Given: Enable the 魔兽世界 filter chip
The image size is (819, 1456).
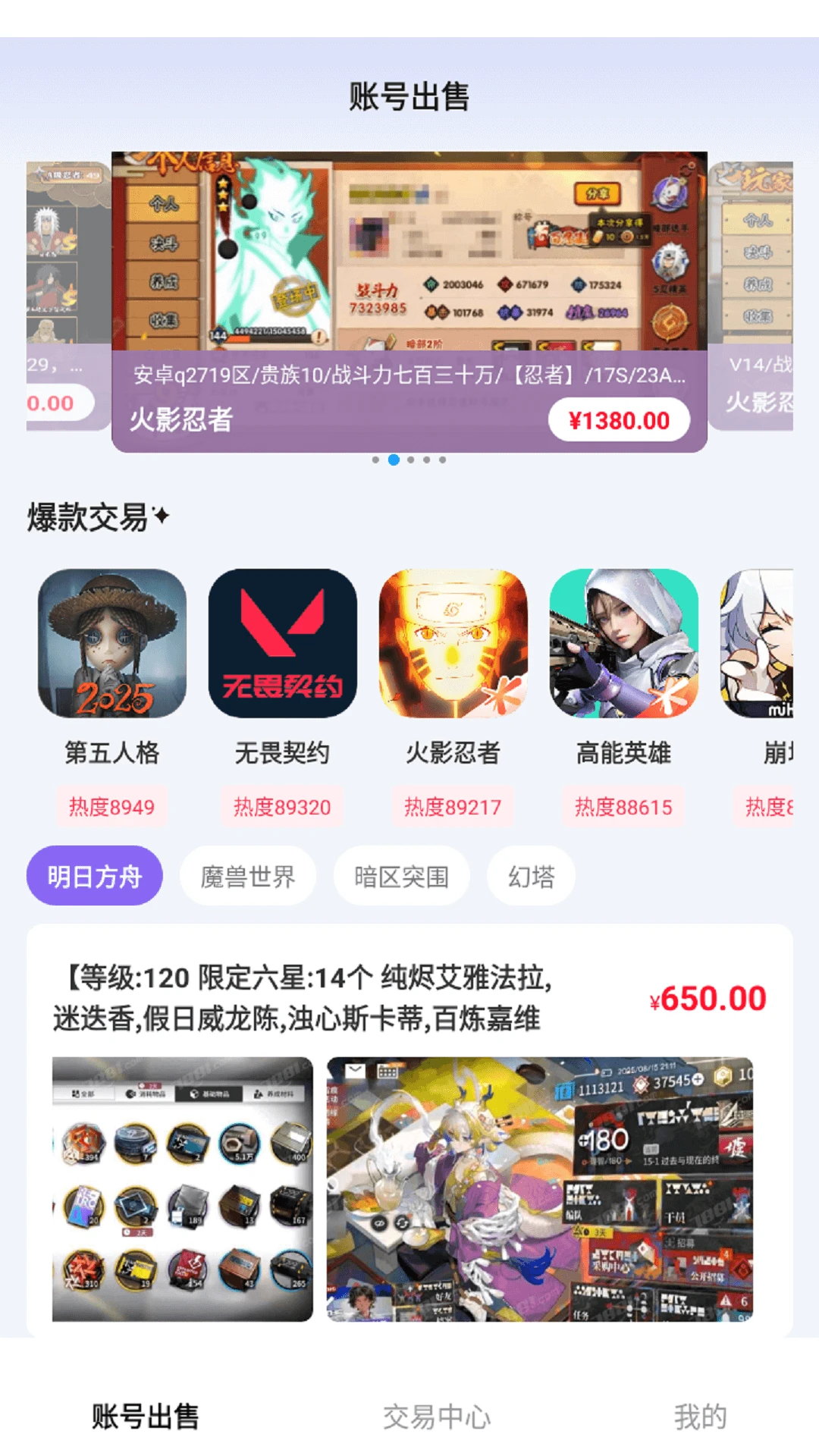Looking at the screenshot, I should click(249, 876).
